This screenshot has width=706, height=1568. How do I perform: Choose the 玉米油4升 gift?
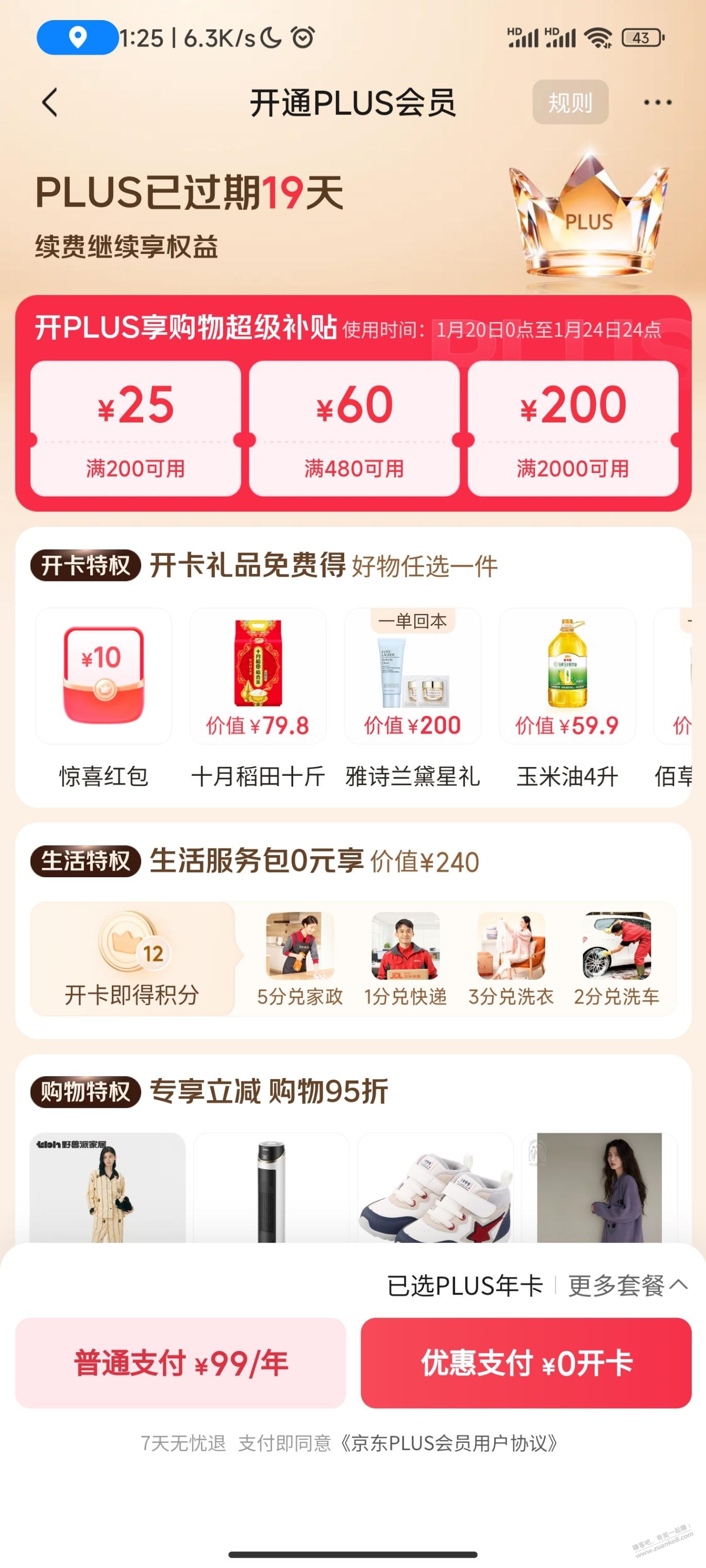pos(567,676)
